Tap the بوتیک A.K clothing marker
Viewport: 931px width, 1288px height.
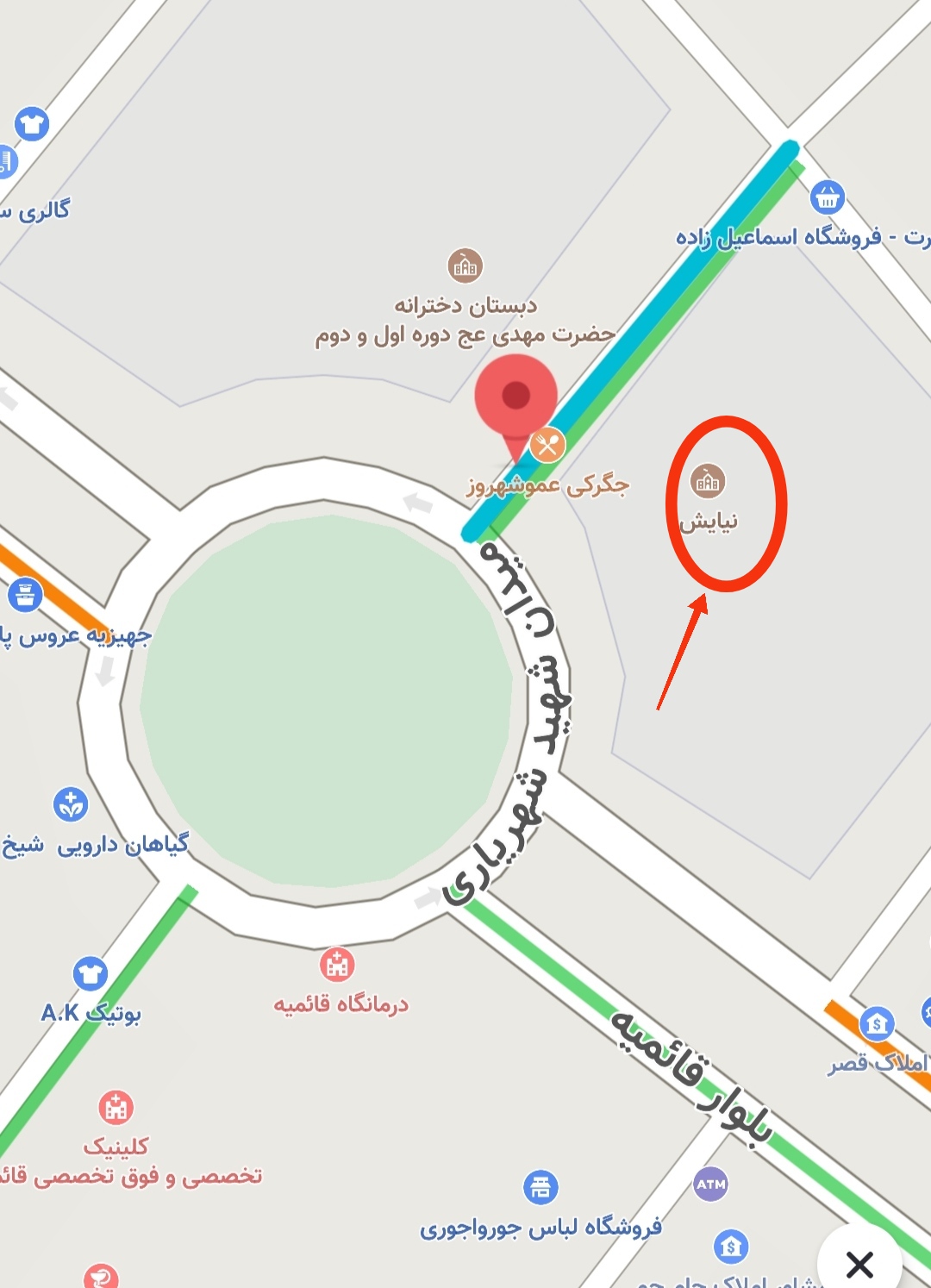90,975
